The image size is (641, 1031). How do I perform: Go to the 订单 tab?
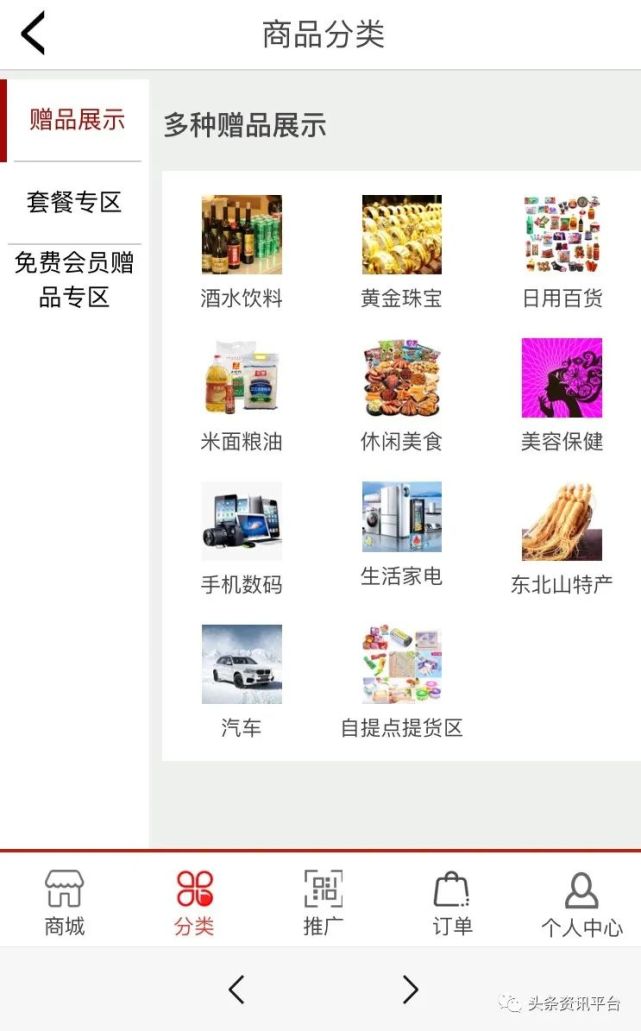[452, 902]
